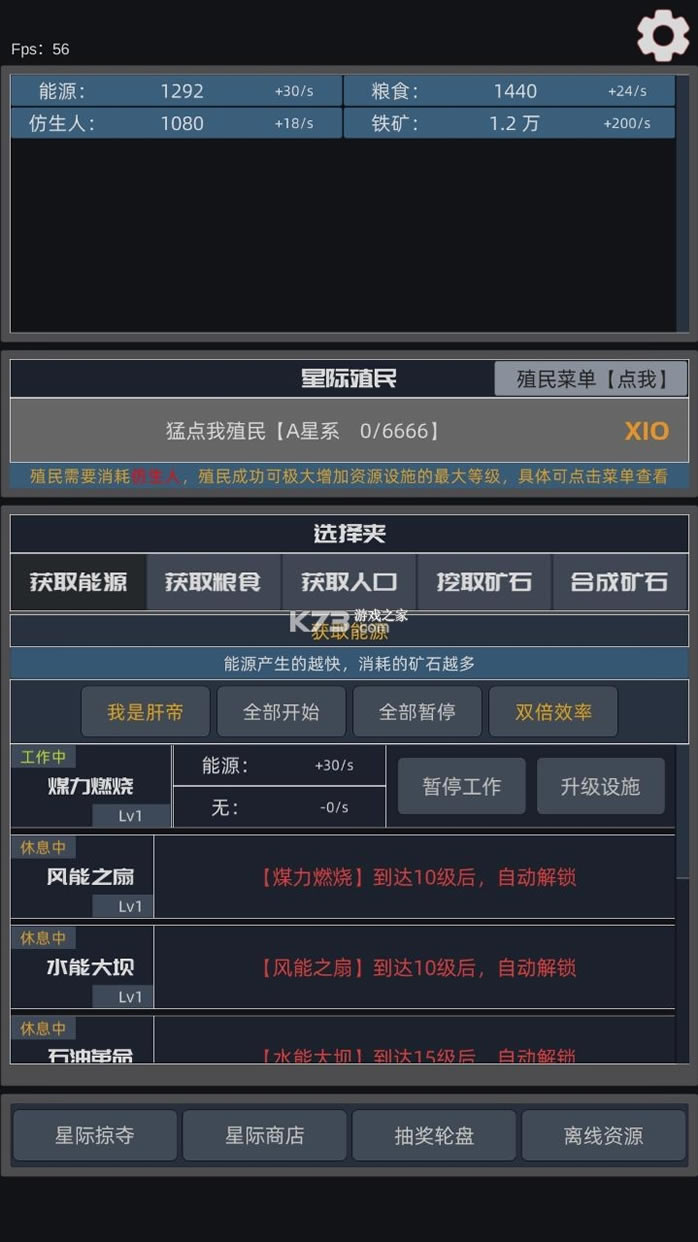
Task: Open the 星际商店 shop
Action: (264, 1136)
